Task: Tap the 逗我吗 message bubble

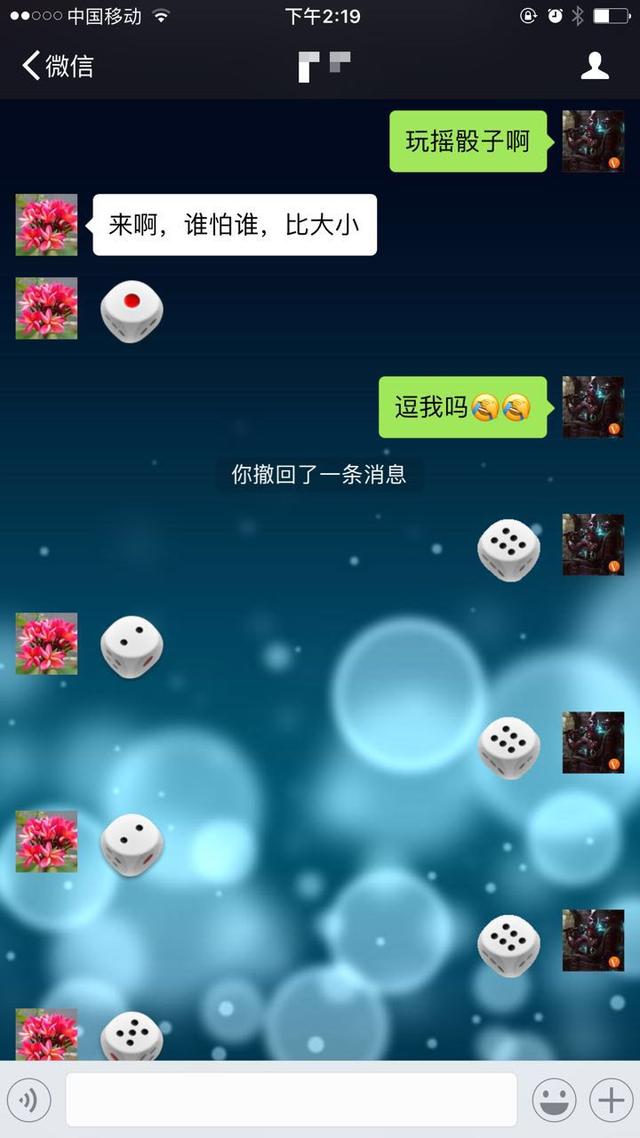Action: point(462,407)
